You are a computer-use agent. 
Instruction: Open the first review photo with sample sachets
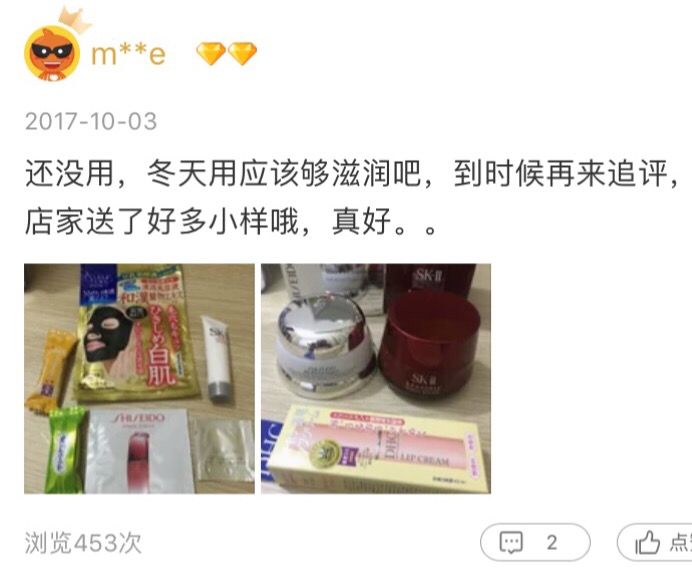click(139, 378)
